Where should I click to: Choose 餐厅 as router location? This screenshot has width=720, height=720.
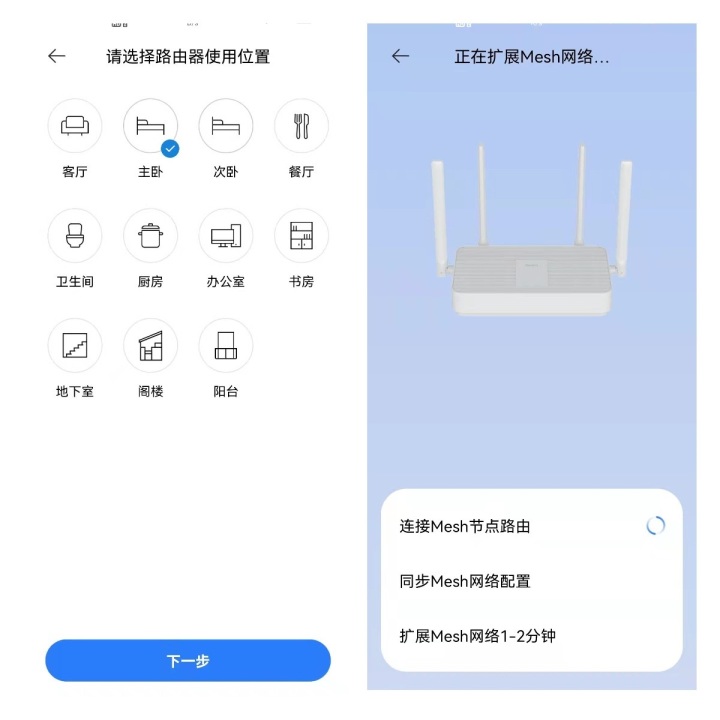point(301,126)
